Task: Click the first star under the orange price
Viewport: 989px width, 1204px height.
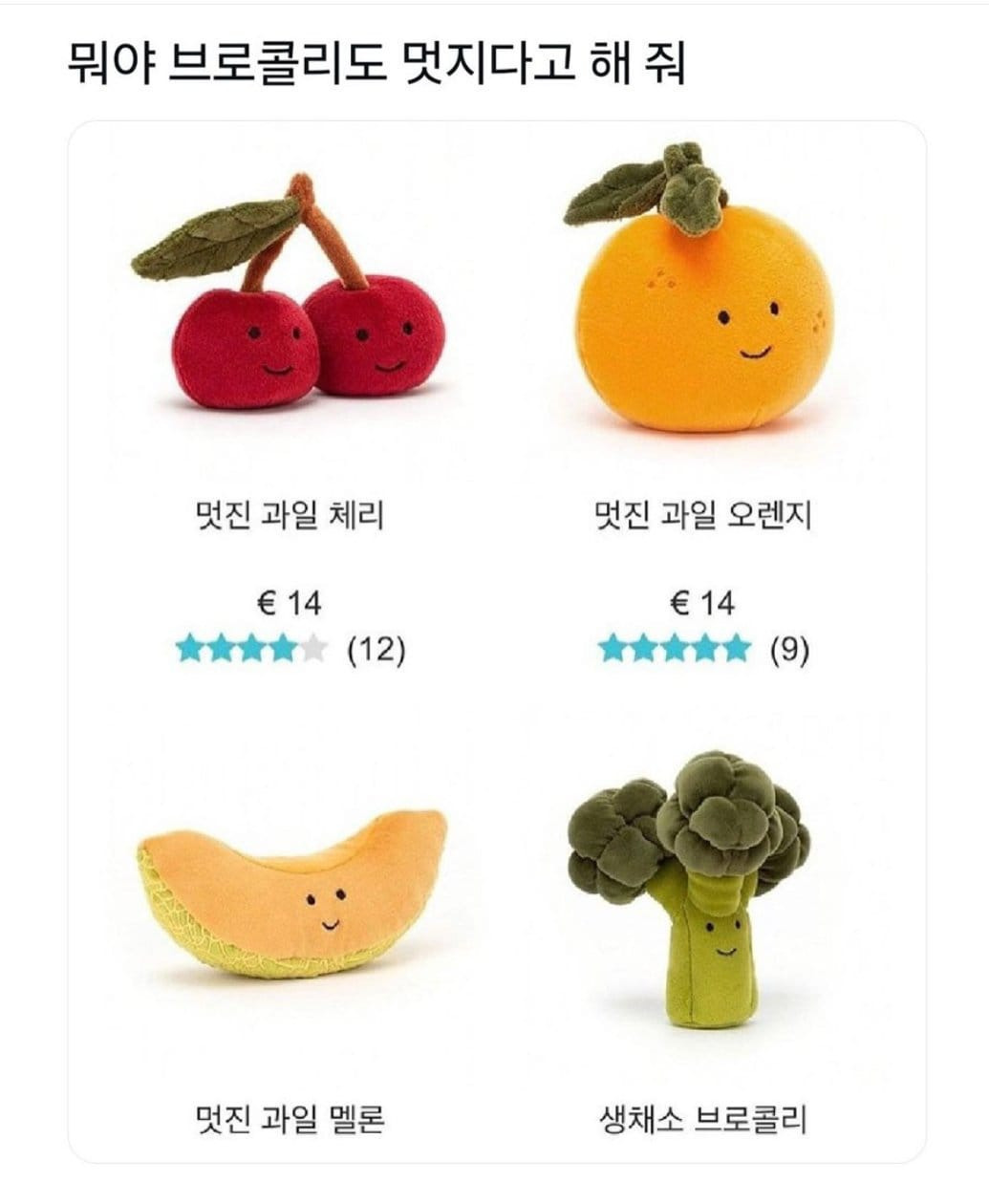Action: (x=614, y=648)
